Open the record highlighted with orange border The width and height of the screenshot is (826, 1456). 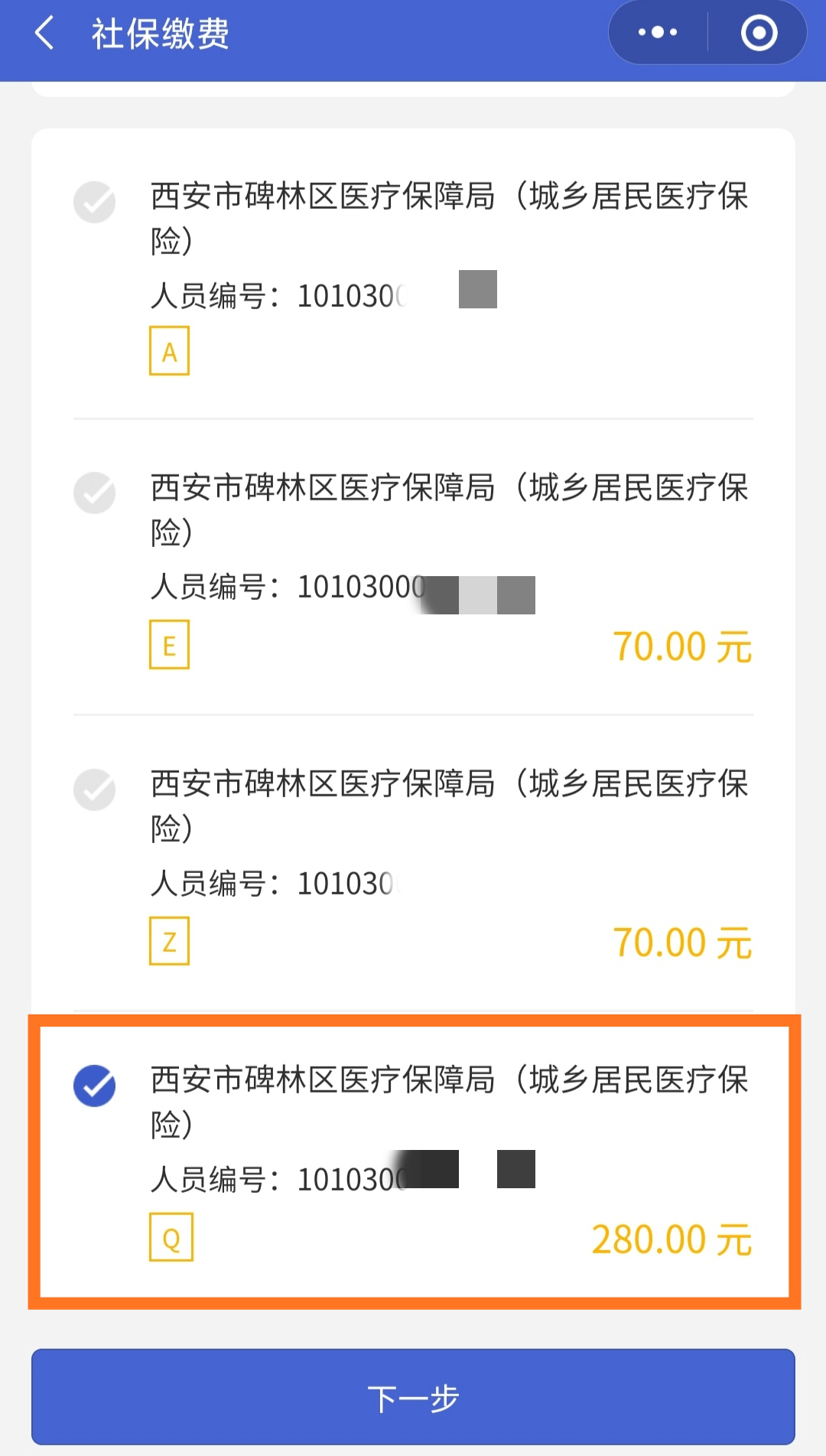click(x=413, y=1148)
